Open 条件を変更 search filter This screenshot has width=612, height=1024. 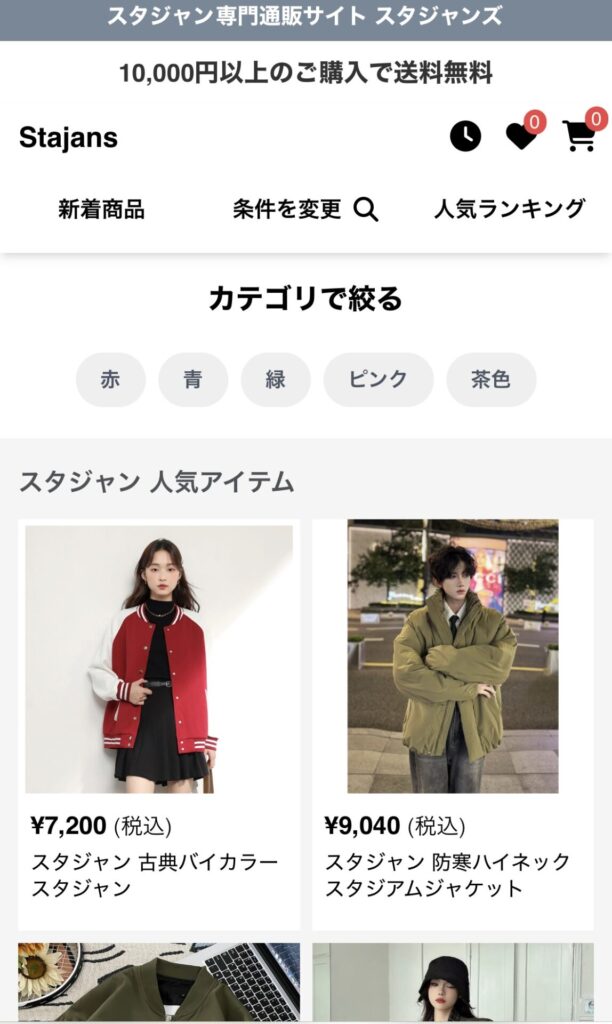point(305,209)
